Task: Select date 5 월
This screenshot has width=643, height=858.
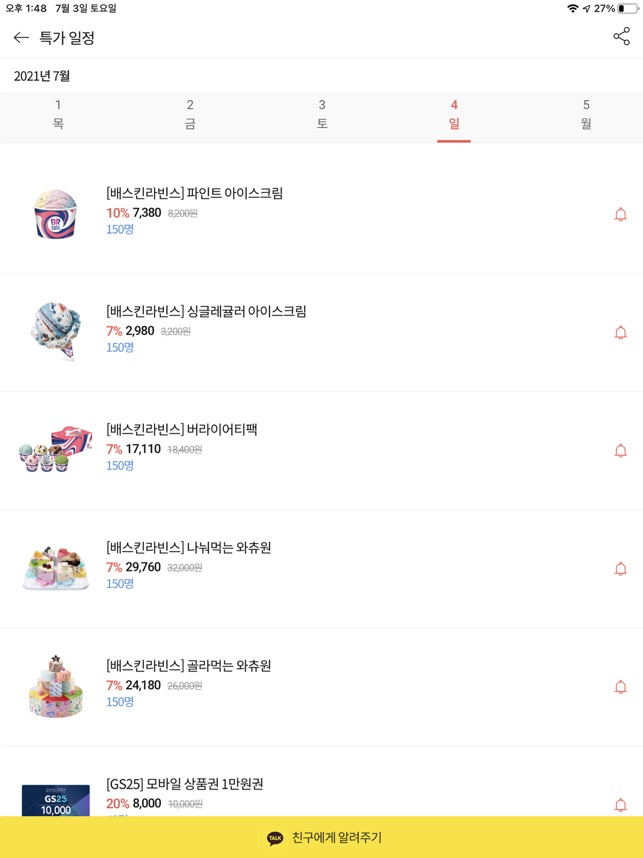Action: (x=586, y=115)
